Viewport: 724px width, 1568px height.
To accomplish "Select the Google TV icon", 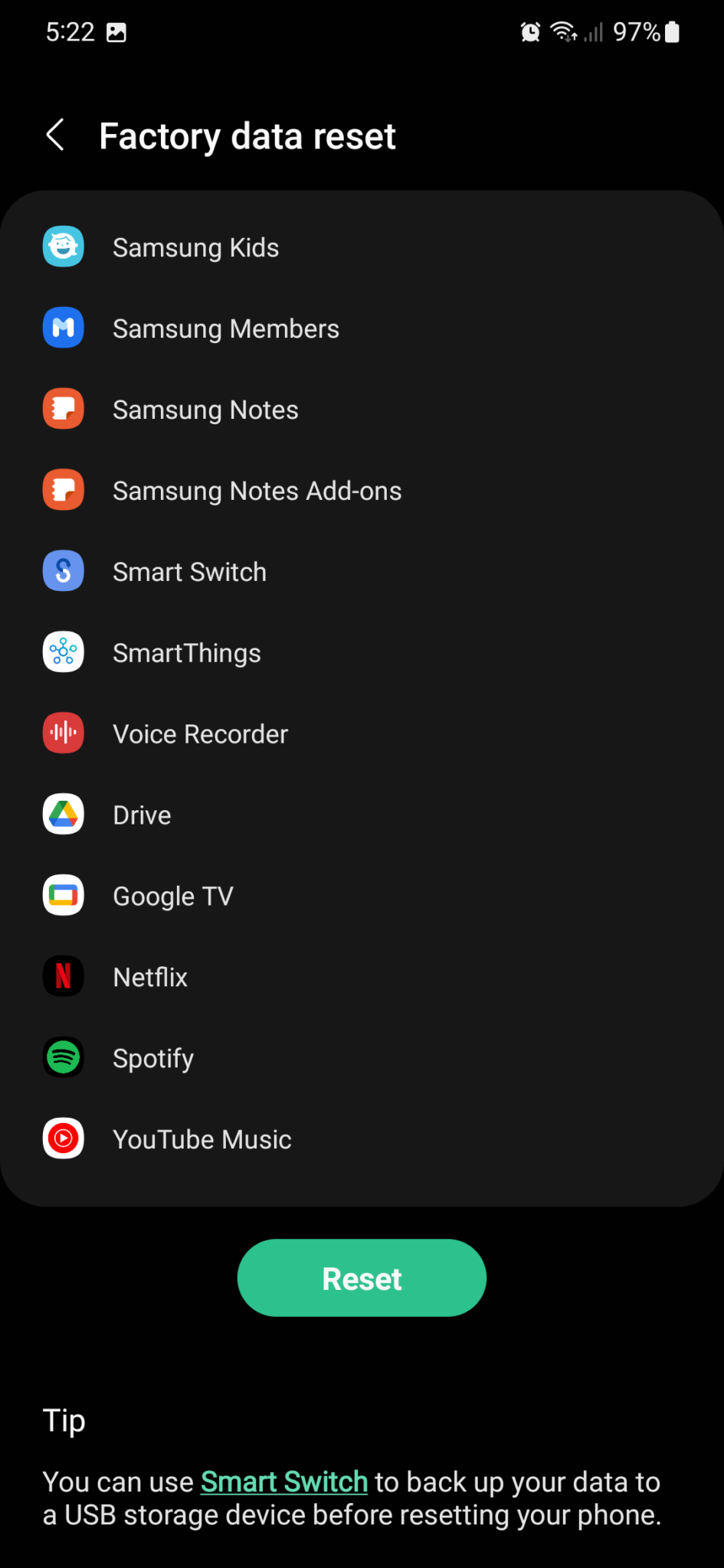I will (63, 895).
